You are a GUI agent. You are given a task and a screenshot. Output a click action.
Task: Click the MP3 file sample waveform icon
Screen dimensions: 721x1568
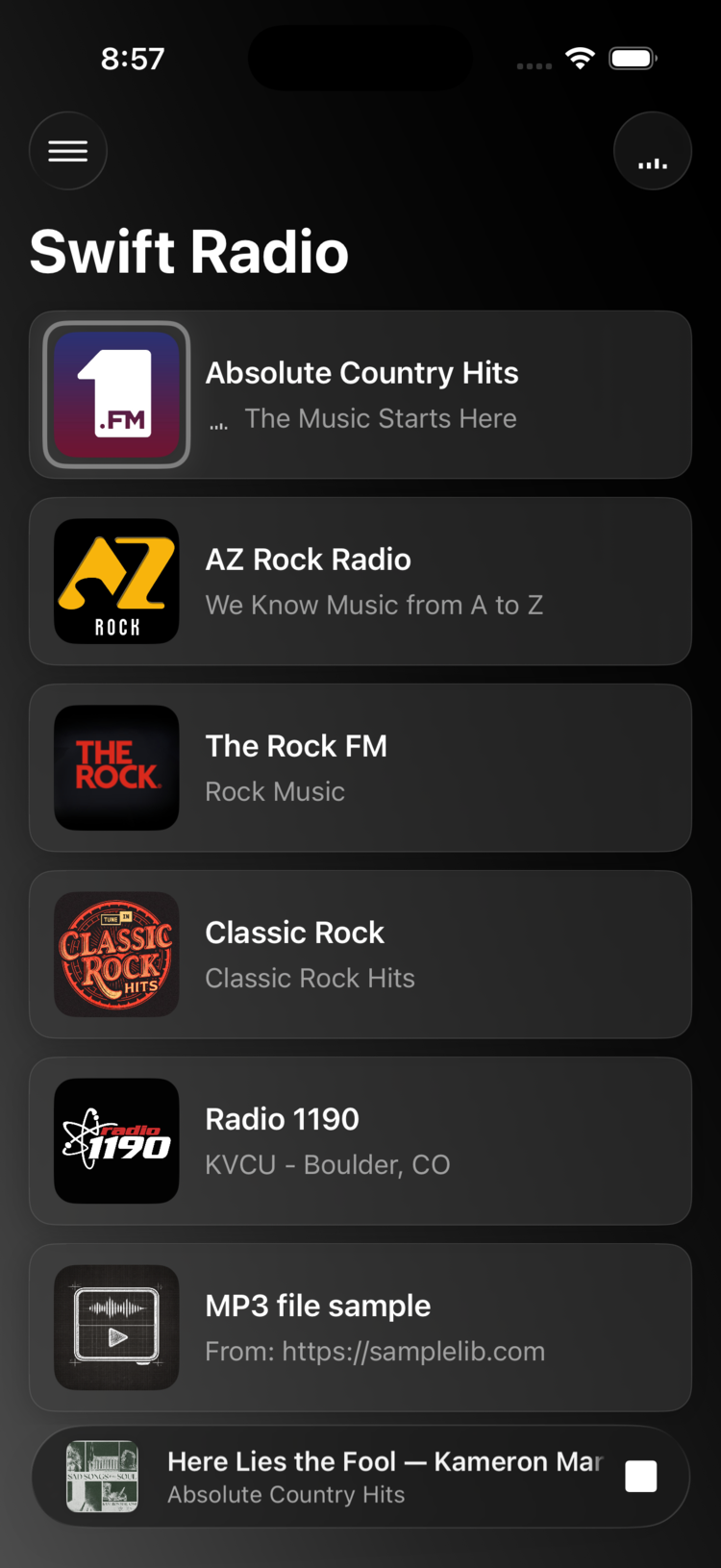tap(116, 1327)
